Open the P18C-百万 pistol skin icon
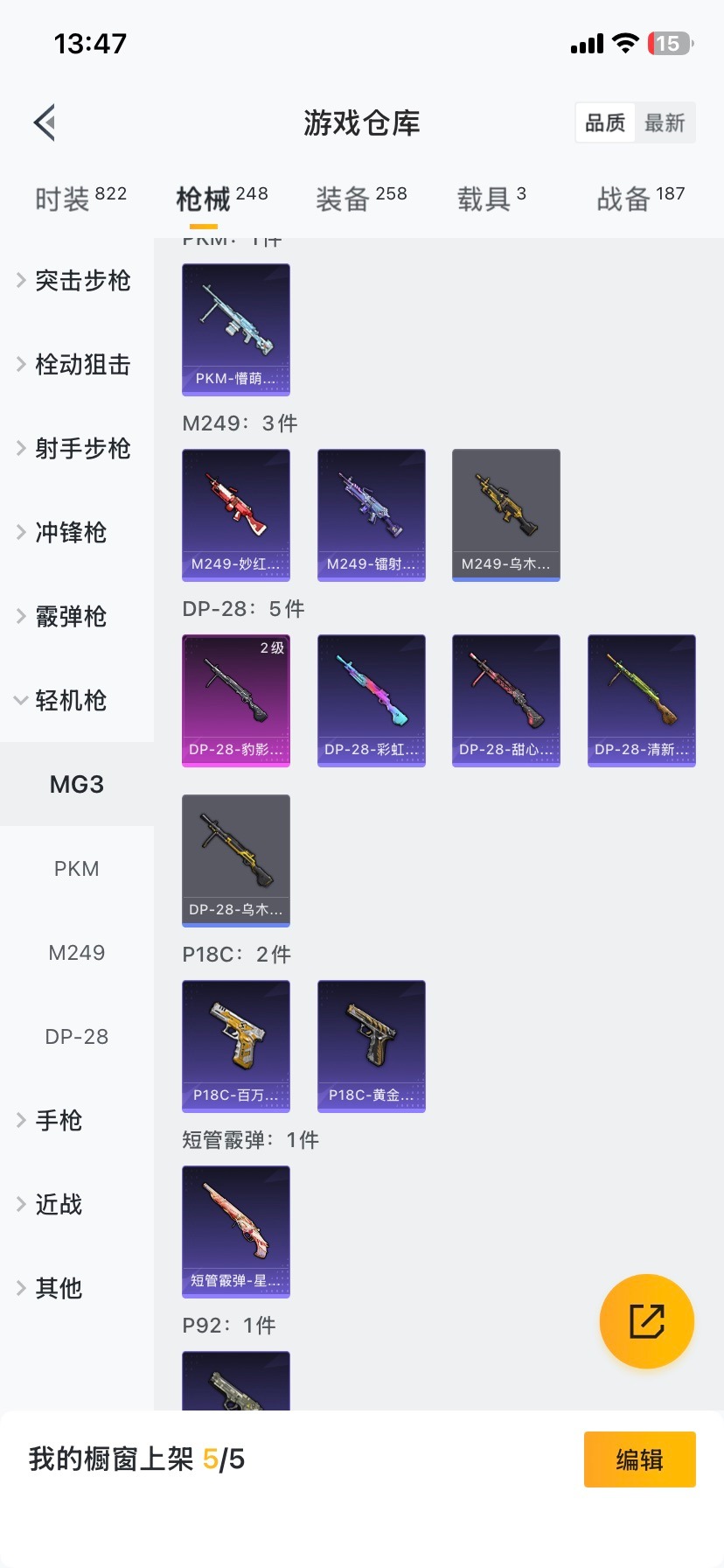 pos(235,1046)
